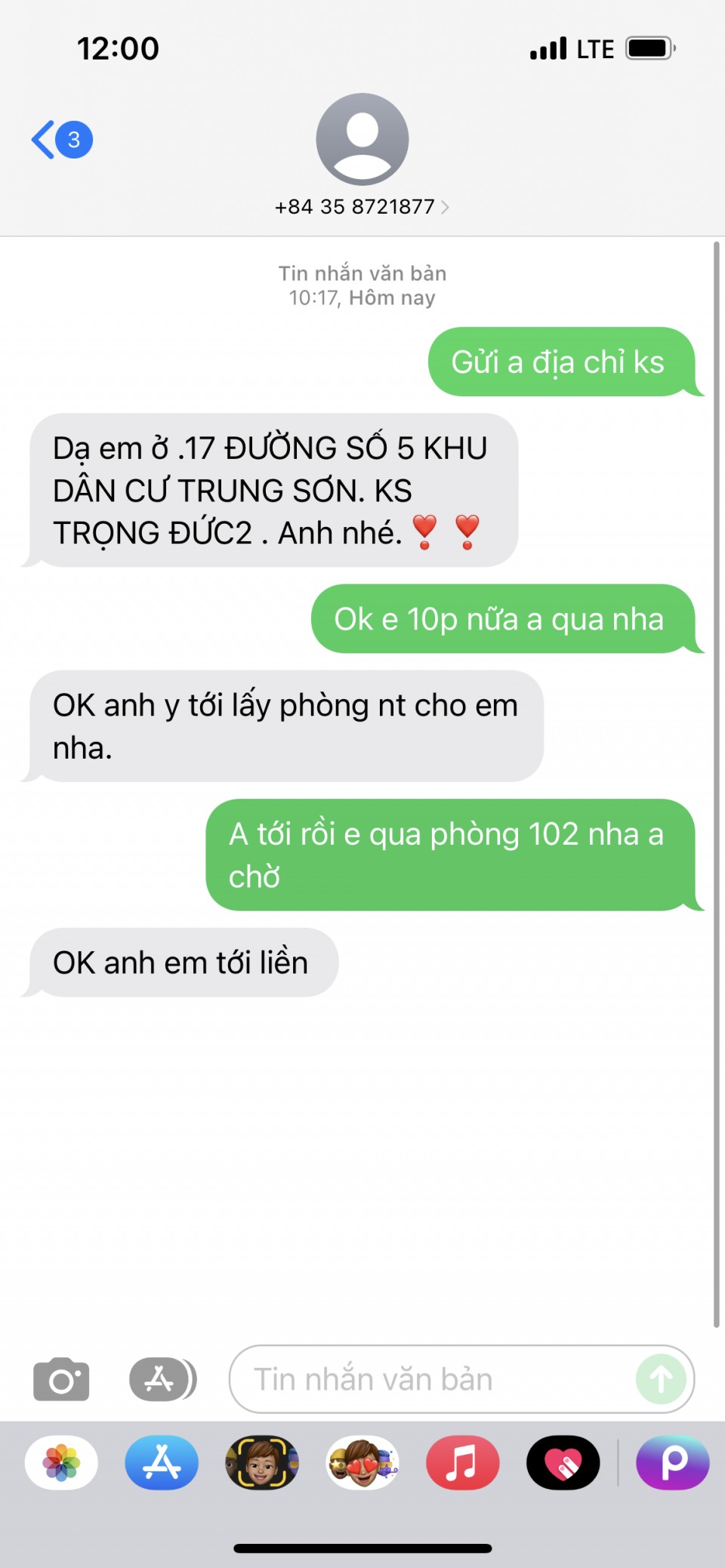Screen dimensions: 725x1568
Task: Open the Memoji stickers app
Action: (362, 1462)
